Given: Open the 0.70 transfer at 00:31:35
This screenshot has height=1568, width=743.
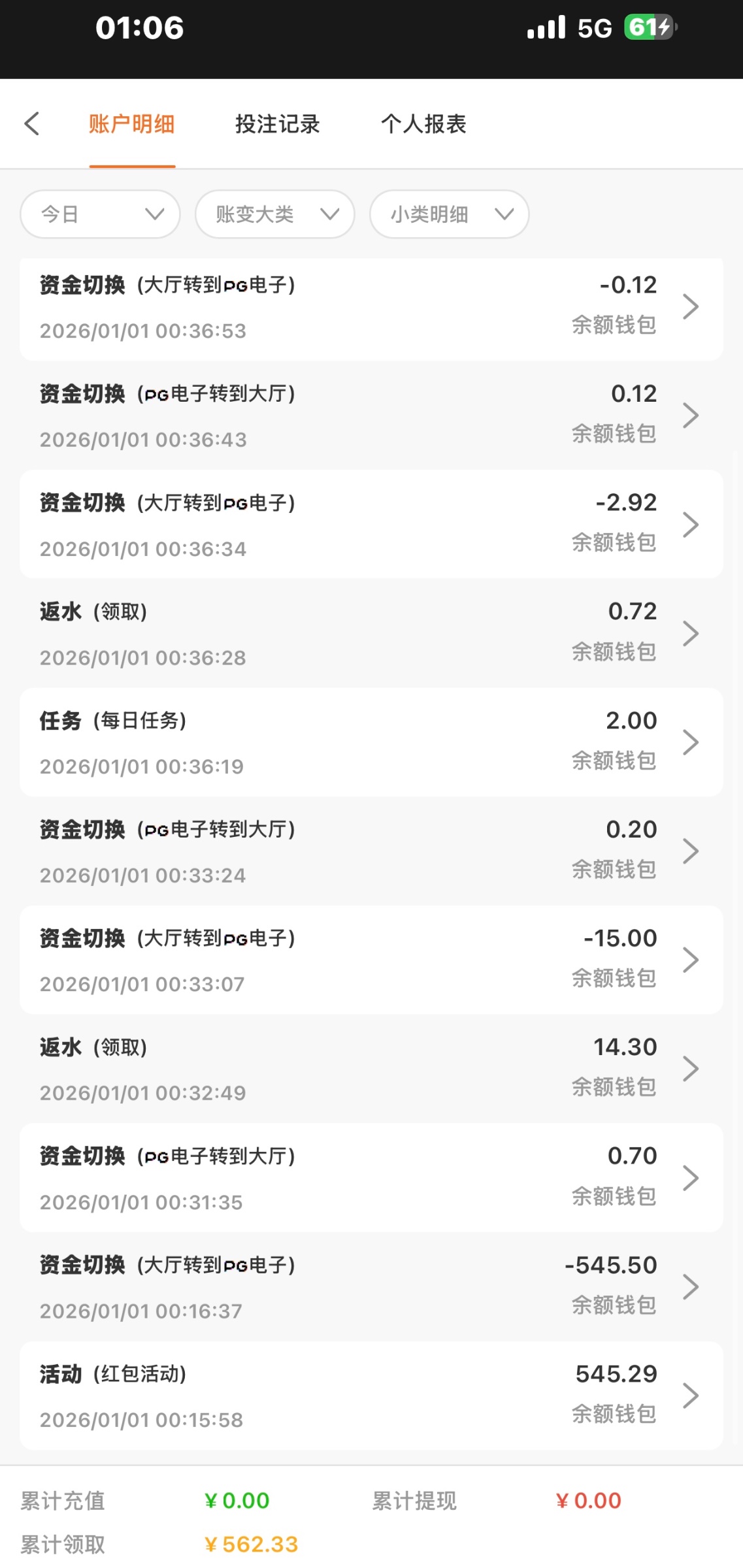Looking at the screenshot, I should [371, 1178].
